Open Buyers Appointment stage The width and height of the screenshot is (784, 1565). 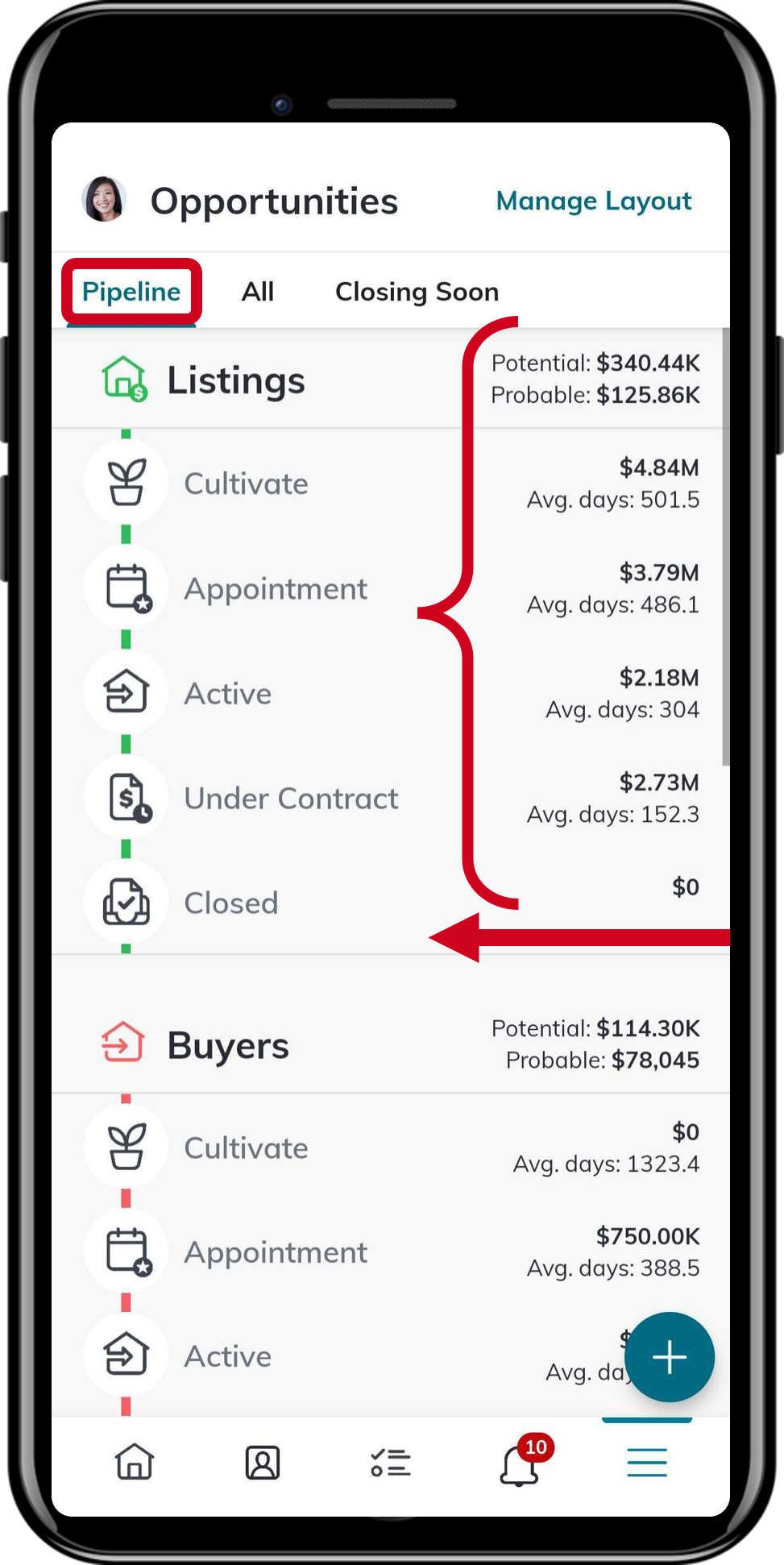pyautogui.click(x=275, y=1253)
